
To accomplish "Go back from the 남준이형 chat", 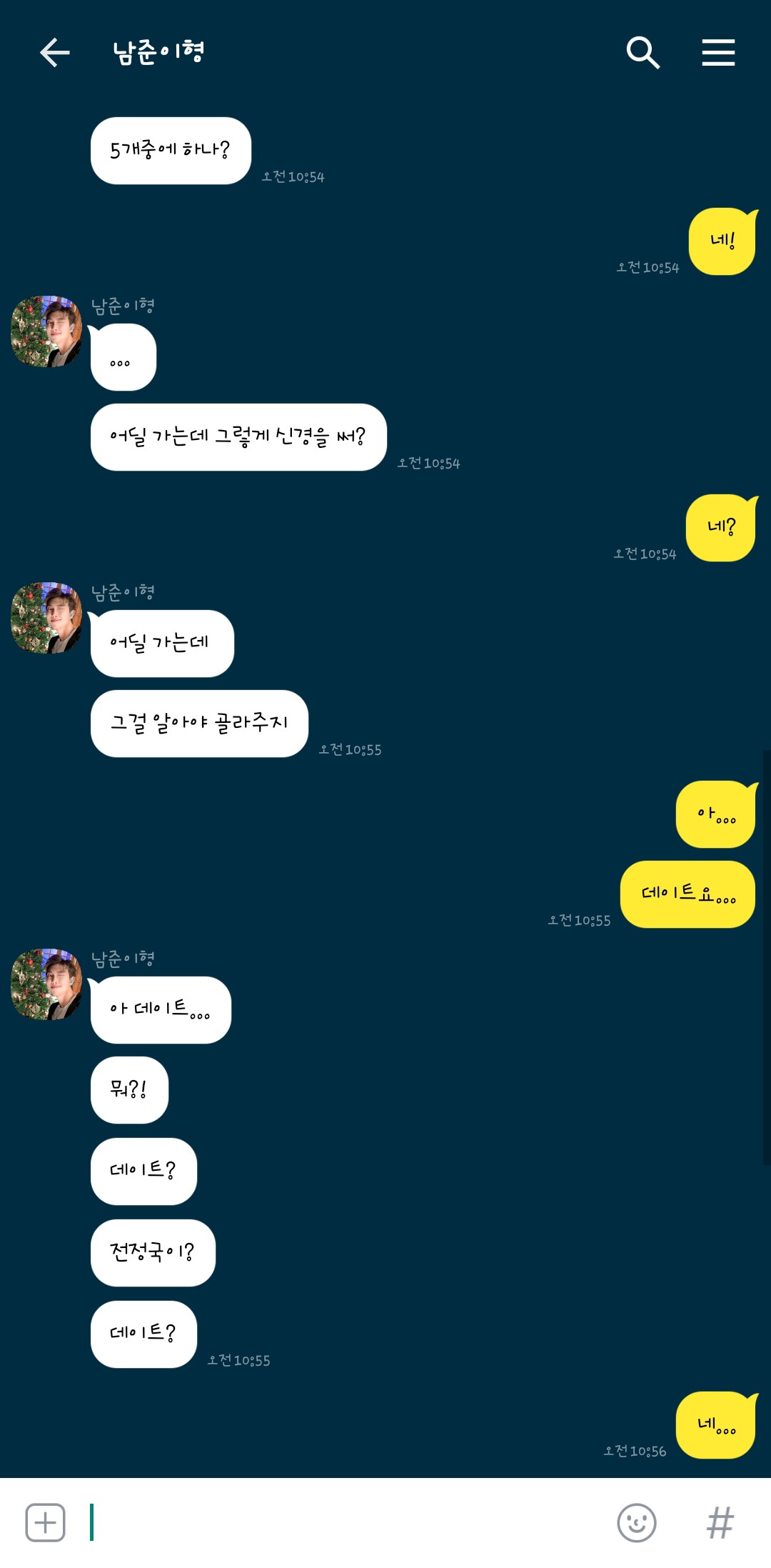I will point(54,53).
